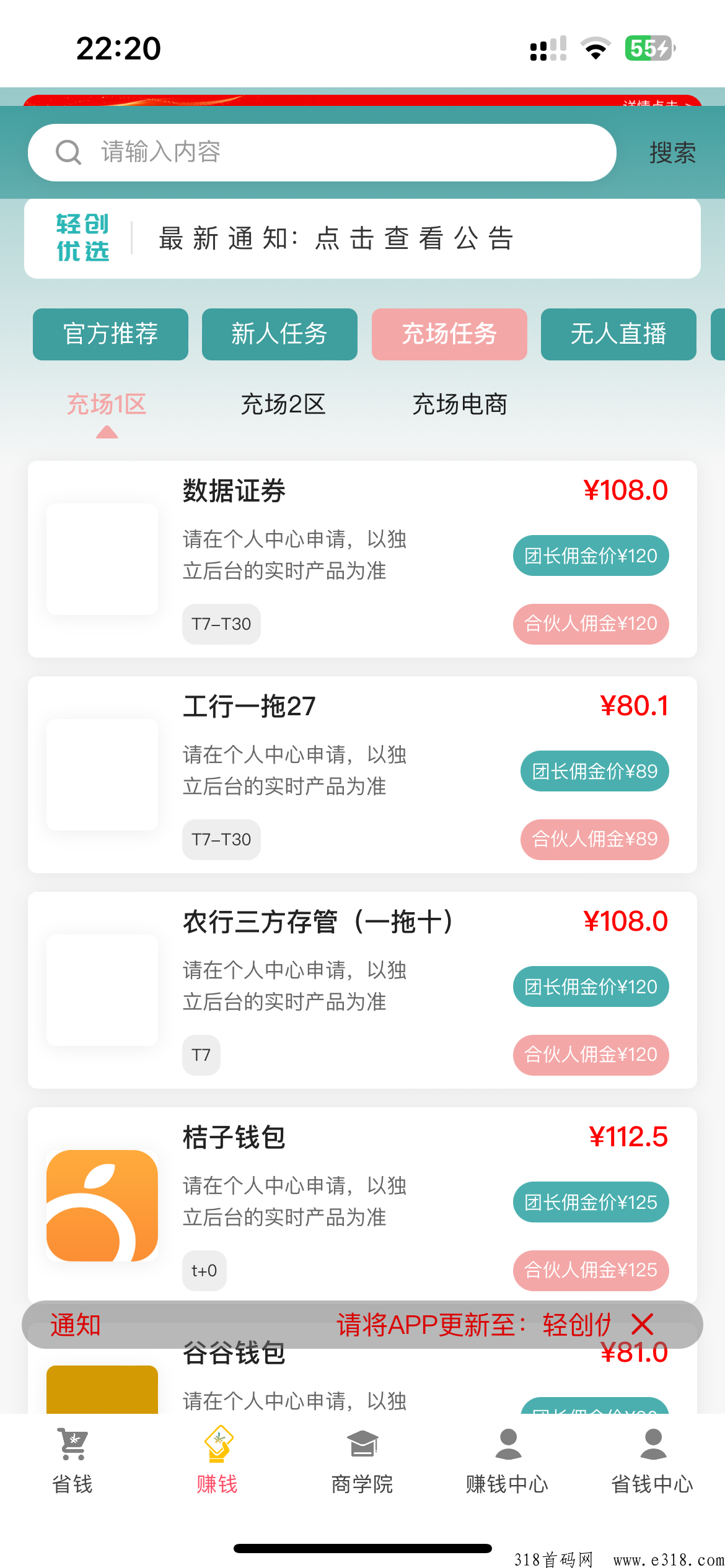Go to the 赚钱 tab
The height and width of the screenshot is (1568, 725).
pyautogui.click(x=217, y=1460)
